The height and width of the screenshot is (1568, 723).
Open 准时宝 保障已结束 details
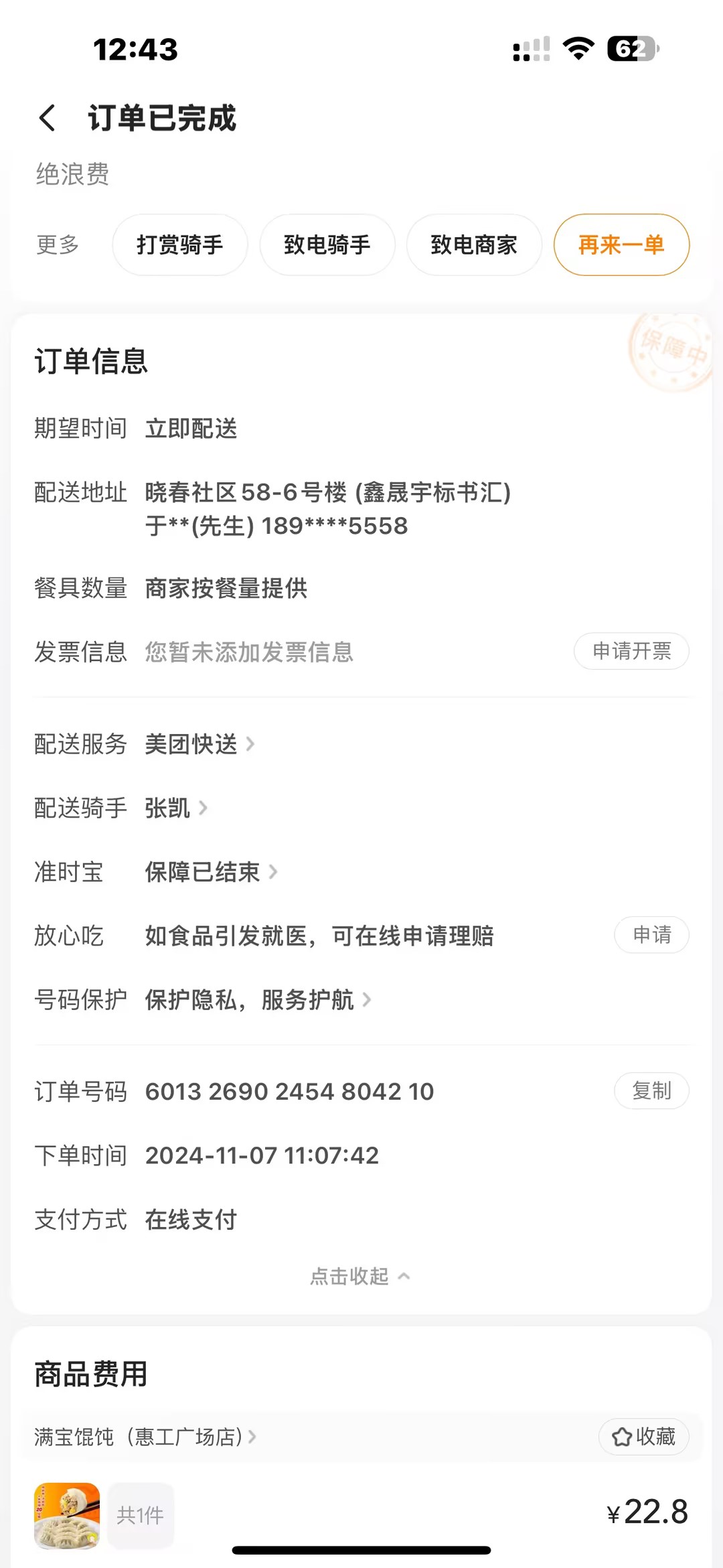(210, 872)
